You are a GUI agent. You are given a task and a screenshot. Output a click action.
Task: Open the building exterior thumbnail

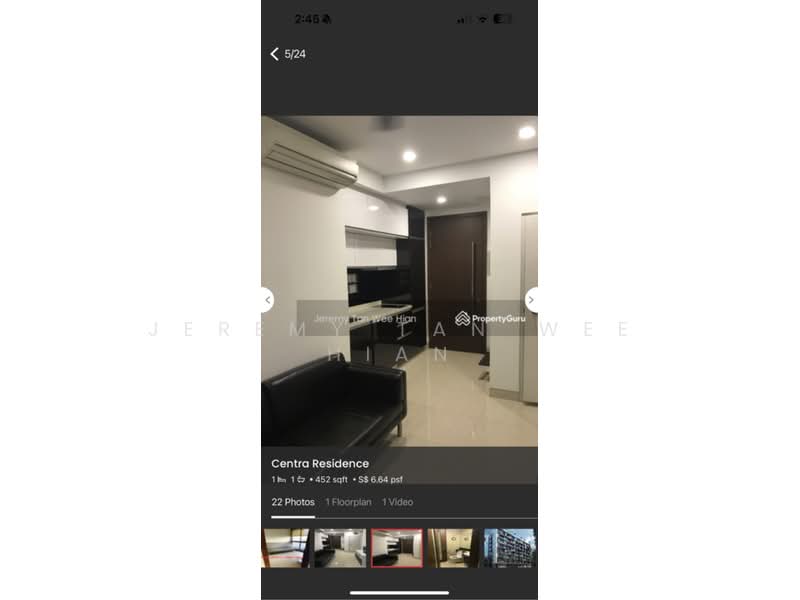click(x=509, y=548)
